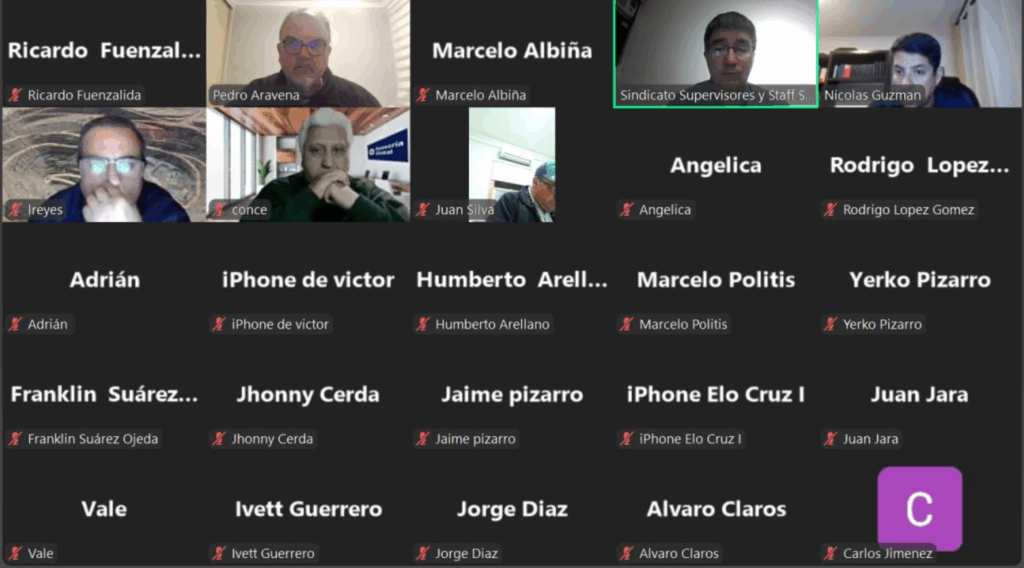Tap Humberto Arellano's participant tile

click(x=512, y=280)
